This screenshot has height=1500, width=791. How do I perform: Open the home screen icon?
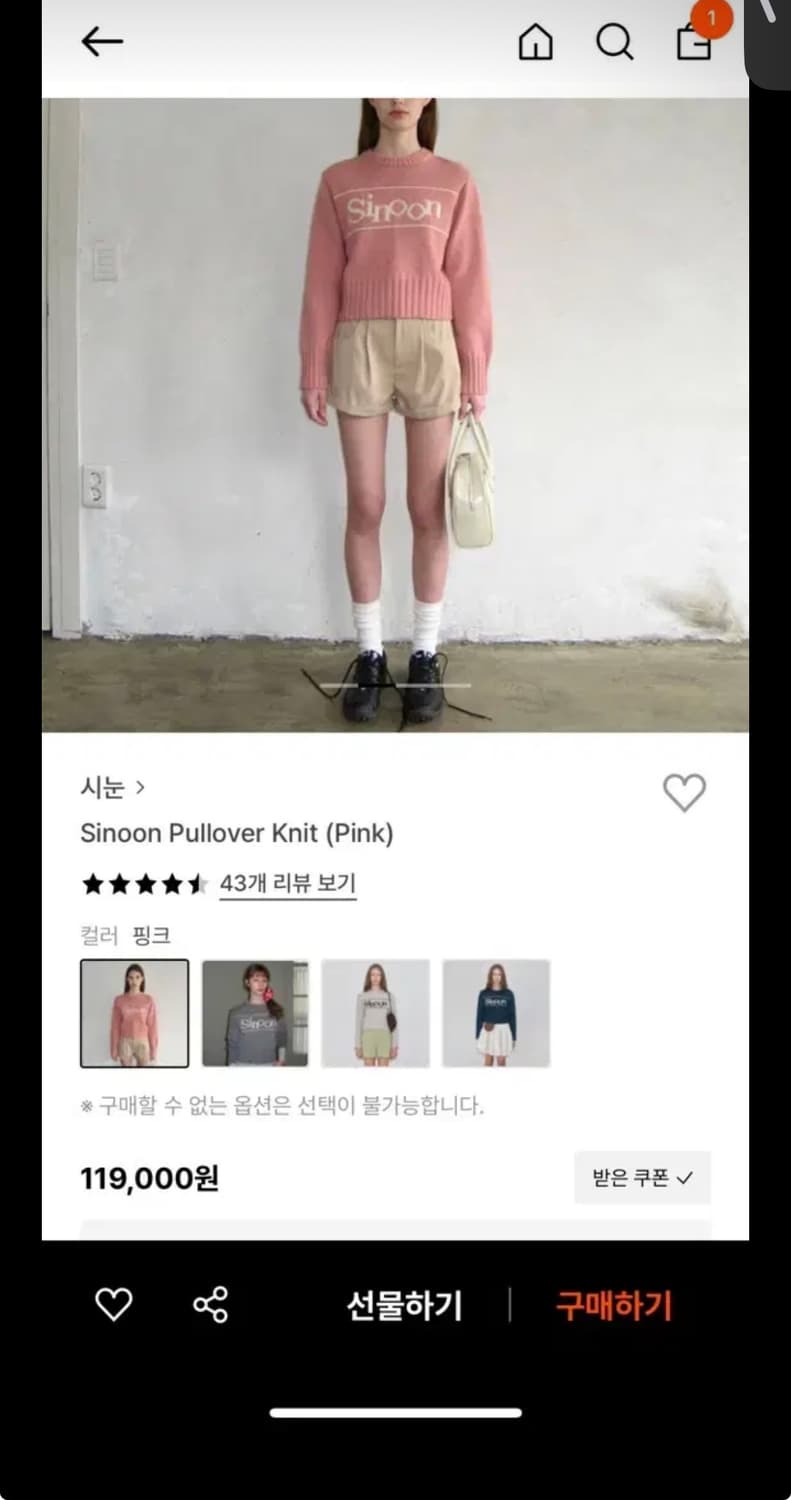click(x=536, y=42)
